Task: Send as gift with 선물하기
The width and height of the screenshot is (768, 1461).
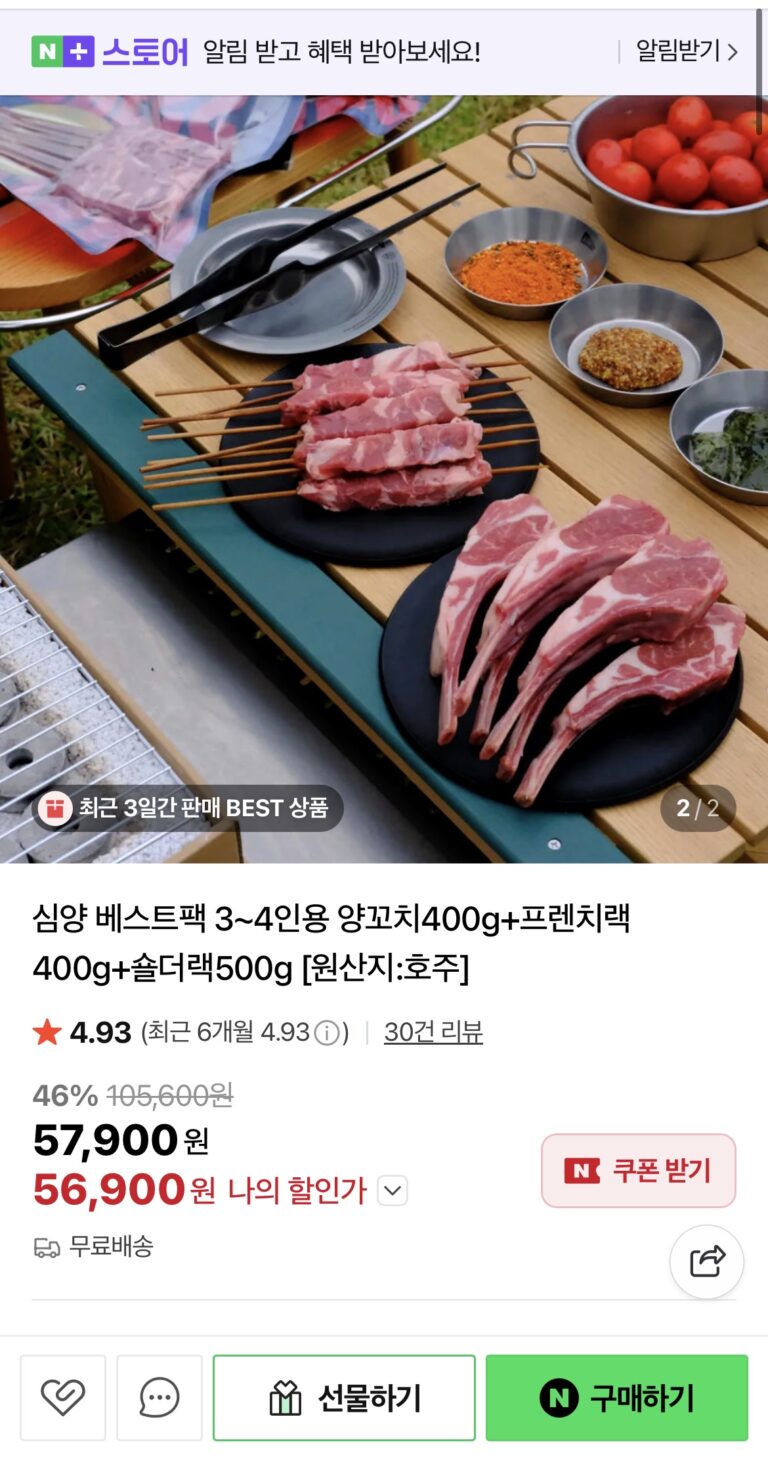Action: (x=344, y=1397)
